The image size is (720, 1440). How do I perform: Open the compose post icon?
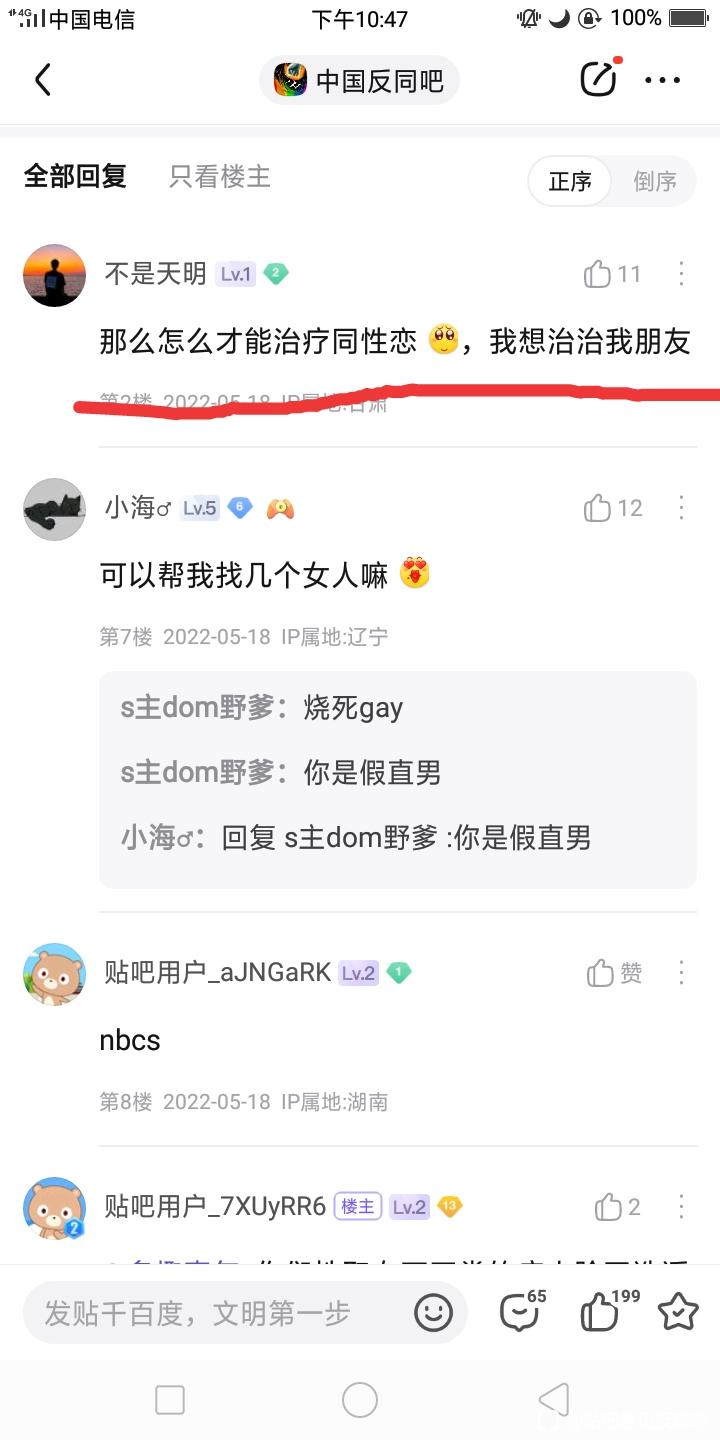pos(598,80)
